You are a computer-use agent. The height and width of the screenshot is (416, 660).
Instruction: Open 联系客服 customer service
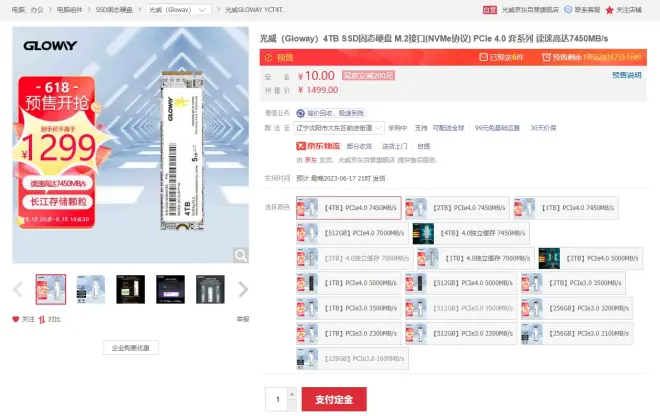point(580,9)
